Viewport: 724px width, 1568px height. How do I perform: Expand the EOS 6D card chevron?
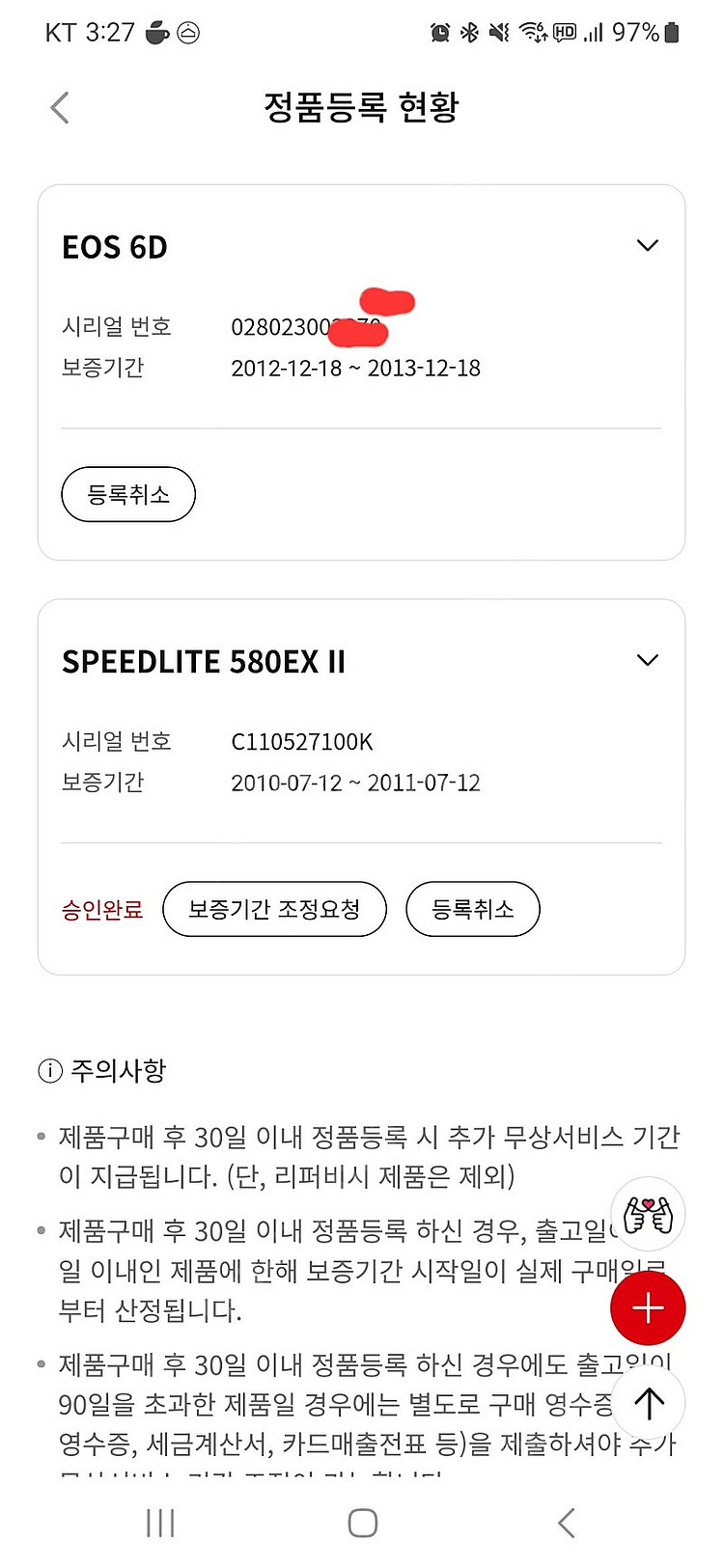[x=648, y=246]
